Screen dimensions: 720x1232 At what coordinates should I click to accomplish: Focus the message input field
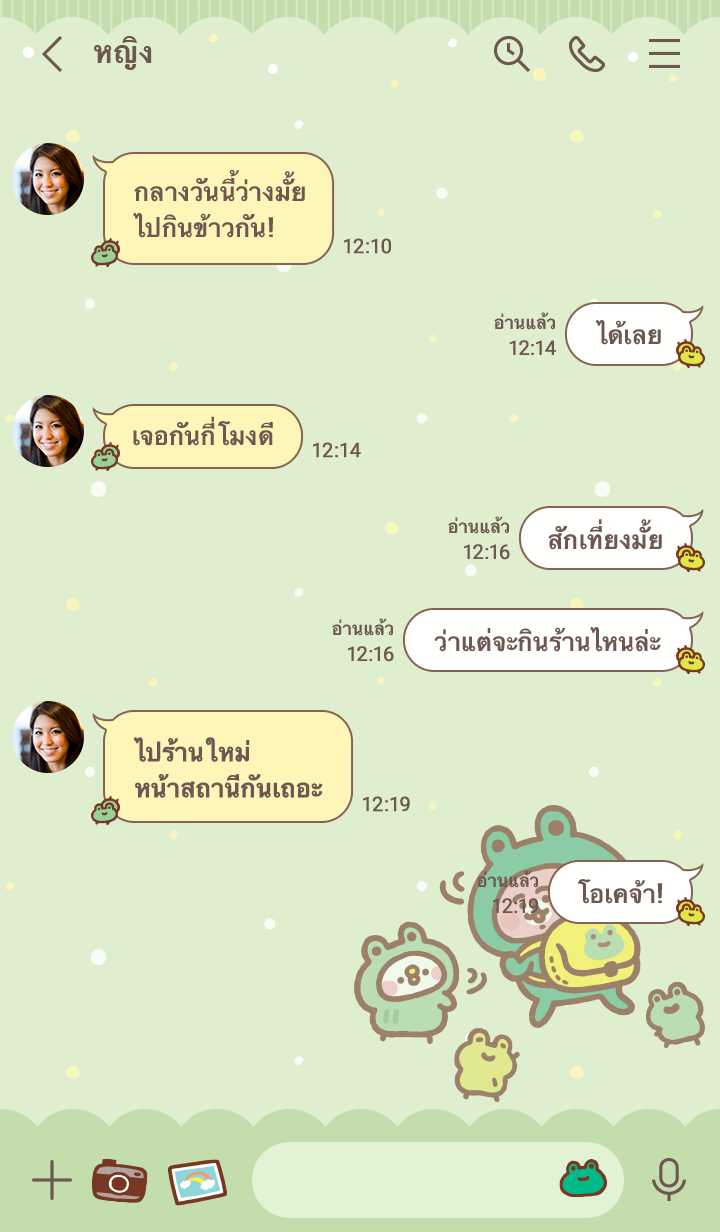pos(400,1180)
